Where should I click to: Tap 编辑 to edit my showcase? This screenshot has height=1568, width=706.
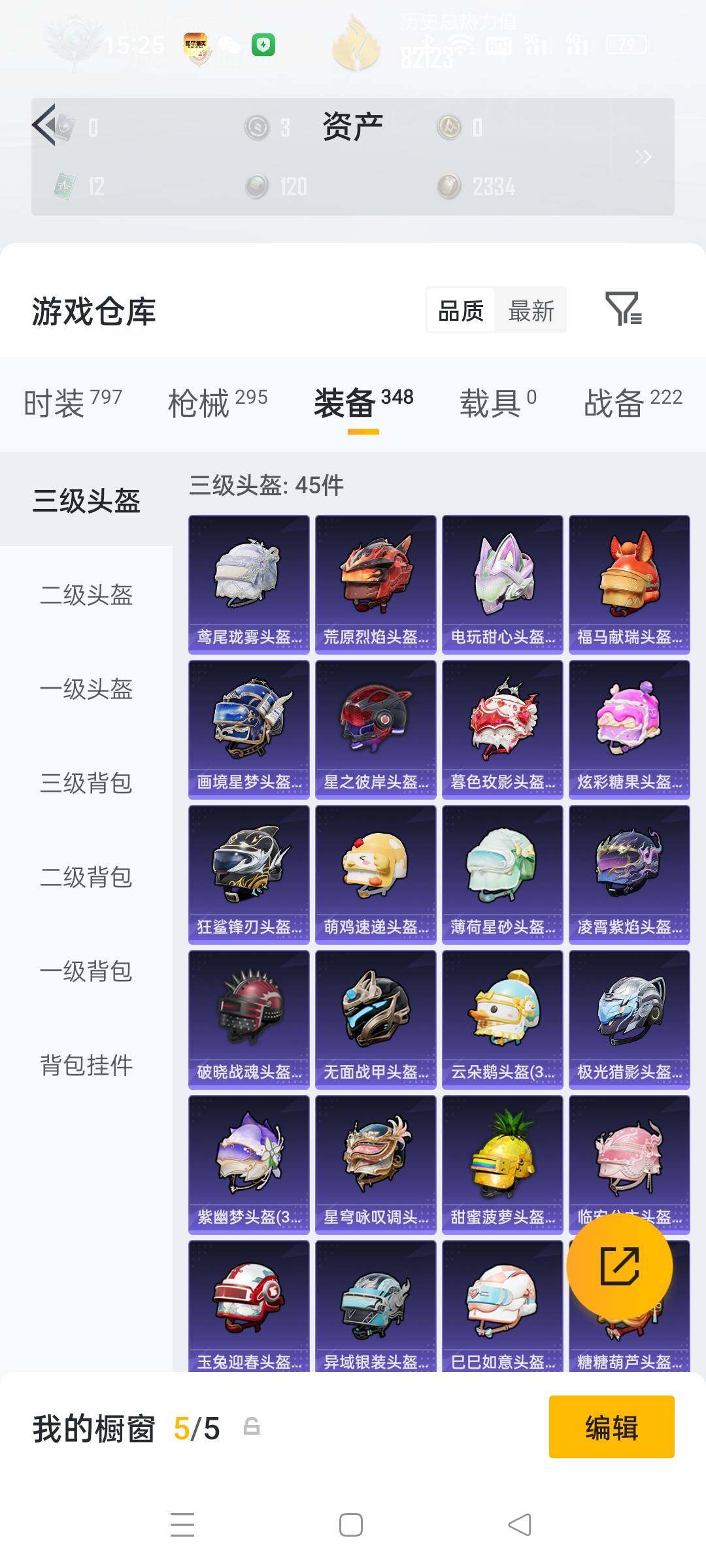(611, 1427)
